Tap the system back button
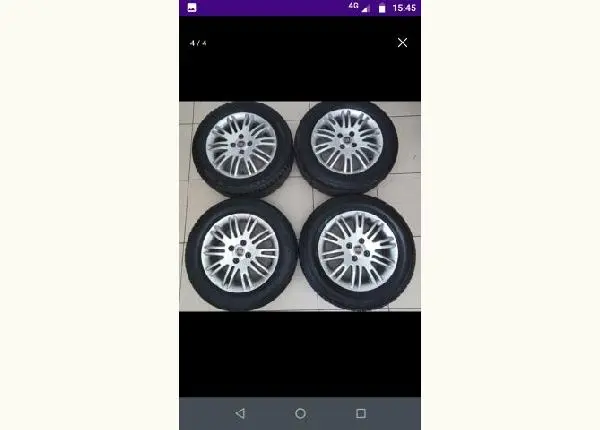The height and width of the screenshot is (430, 600). point(239,413)
